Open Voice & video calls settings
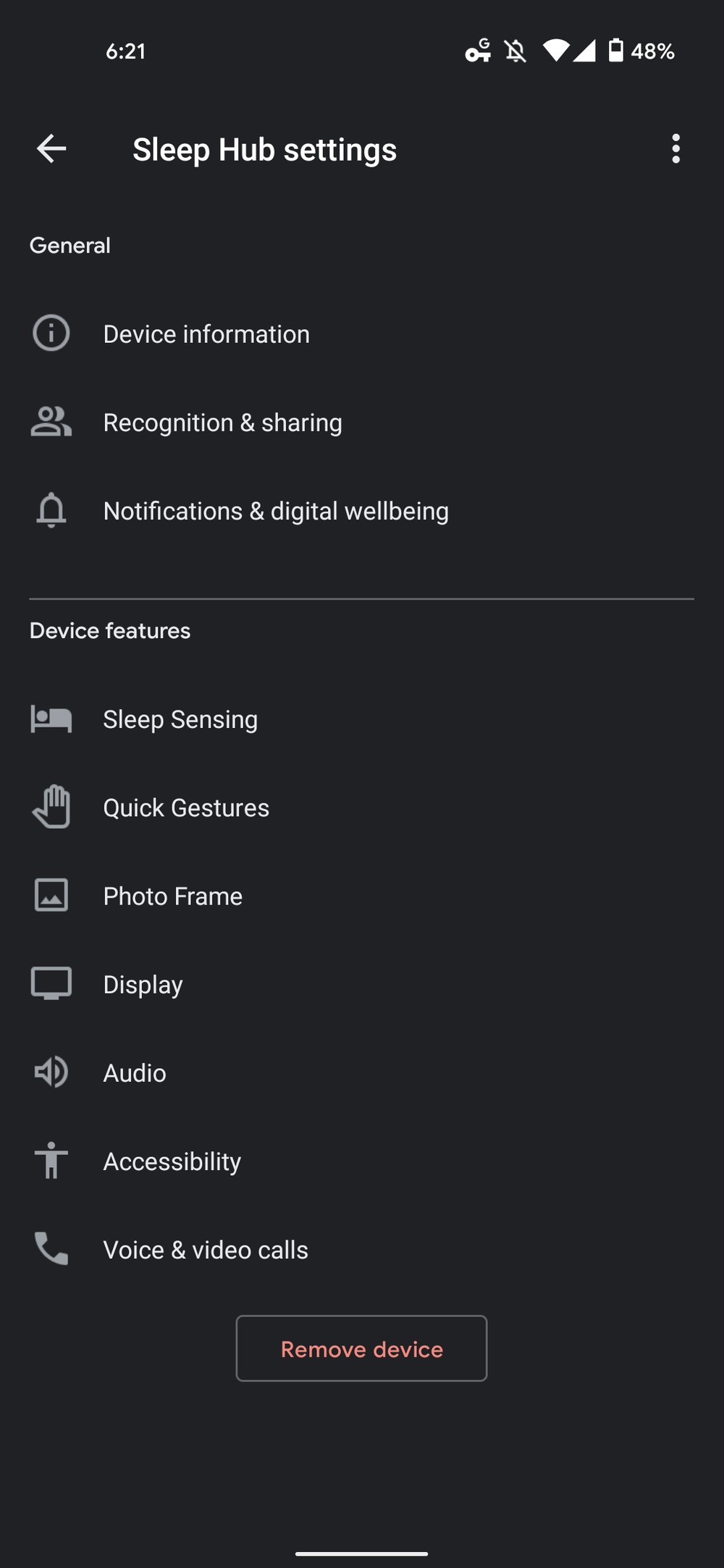 [x=362, y=1249]
